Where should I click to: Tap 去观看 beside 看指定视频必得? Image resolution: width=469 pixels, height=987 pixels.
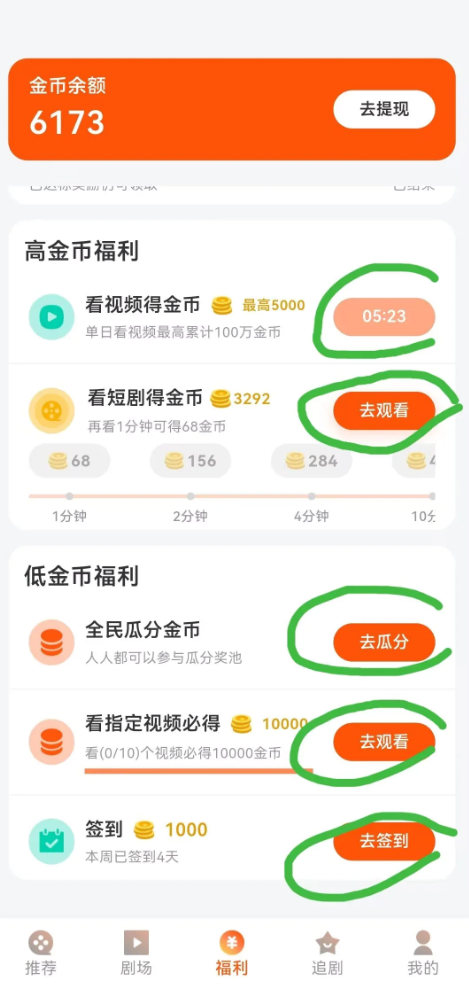click(x=384, y=742)
